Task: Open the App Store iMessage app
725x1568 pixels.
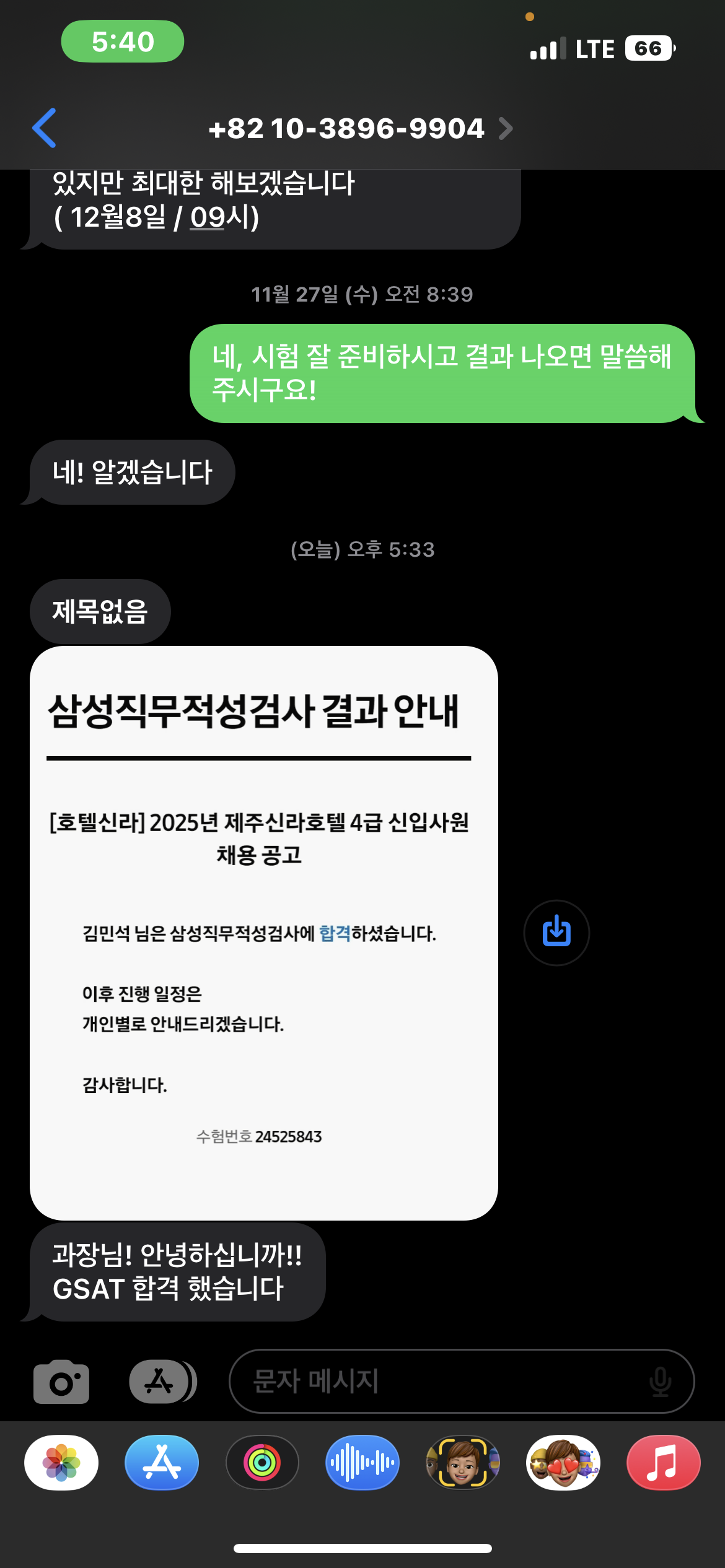Action: (x=162, y=1463)
